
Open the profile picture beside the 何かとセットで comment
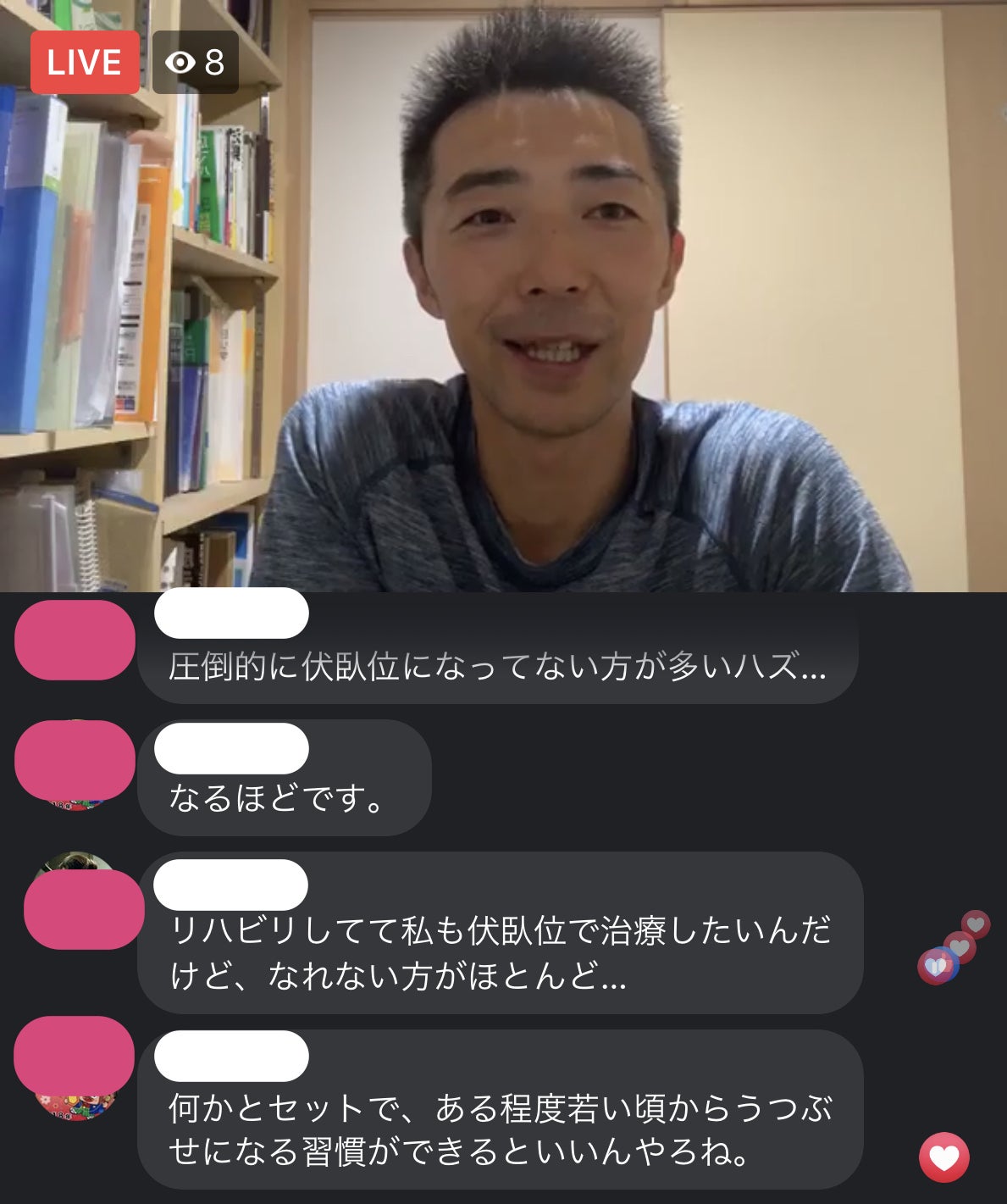coord(75,1068)
